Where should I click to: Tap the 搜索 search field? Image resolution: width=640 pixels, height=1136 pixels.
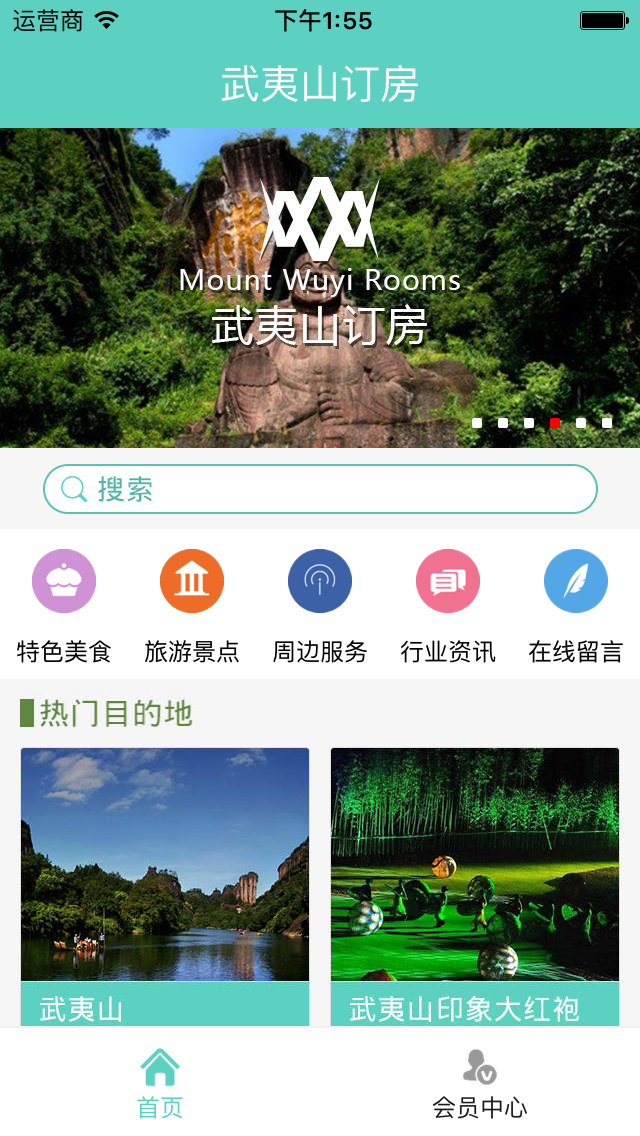click(x=320, y=489)
